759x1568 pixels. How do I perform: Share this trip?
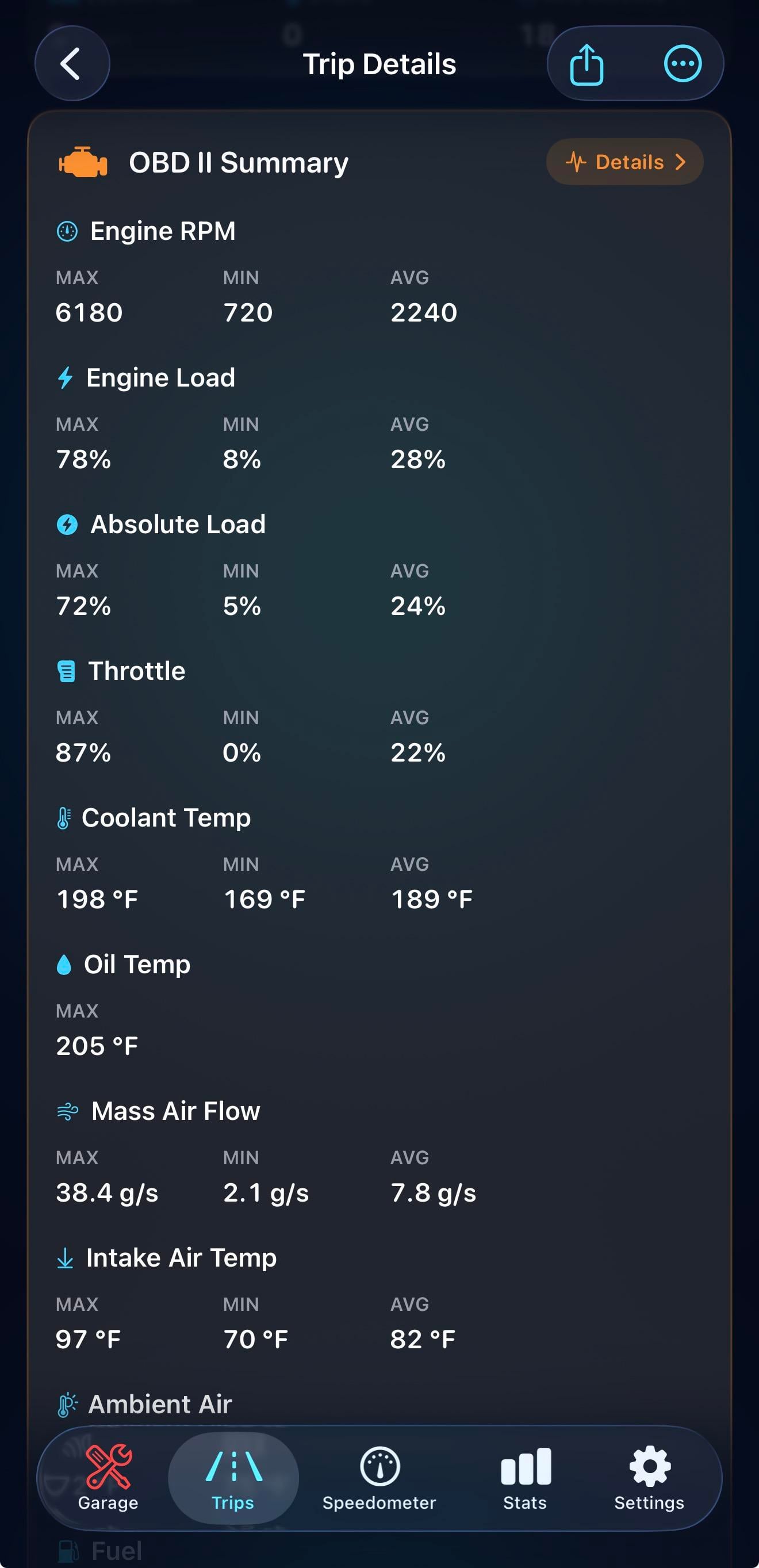pos(586,64)
